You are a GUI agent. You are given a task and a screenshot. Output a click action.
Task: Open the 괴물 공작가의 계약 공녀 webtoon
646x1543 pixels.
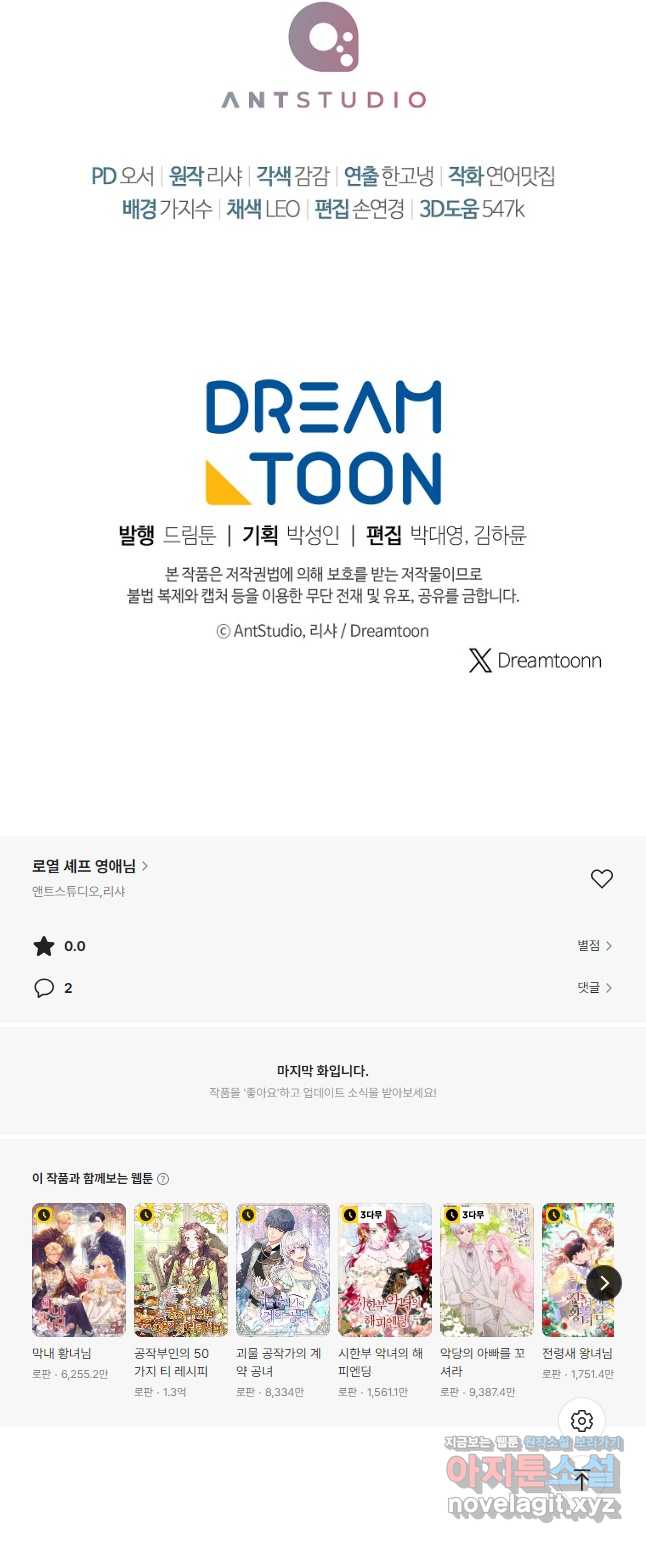283,1270
